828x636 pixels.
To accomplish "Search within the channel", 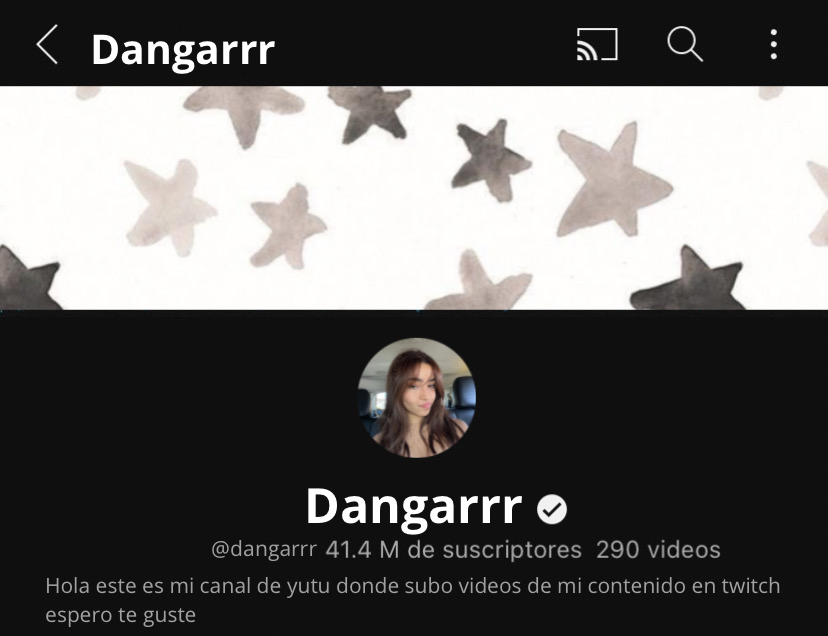I will 685,45.
